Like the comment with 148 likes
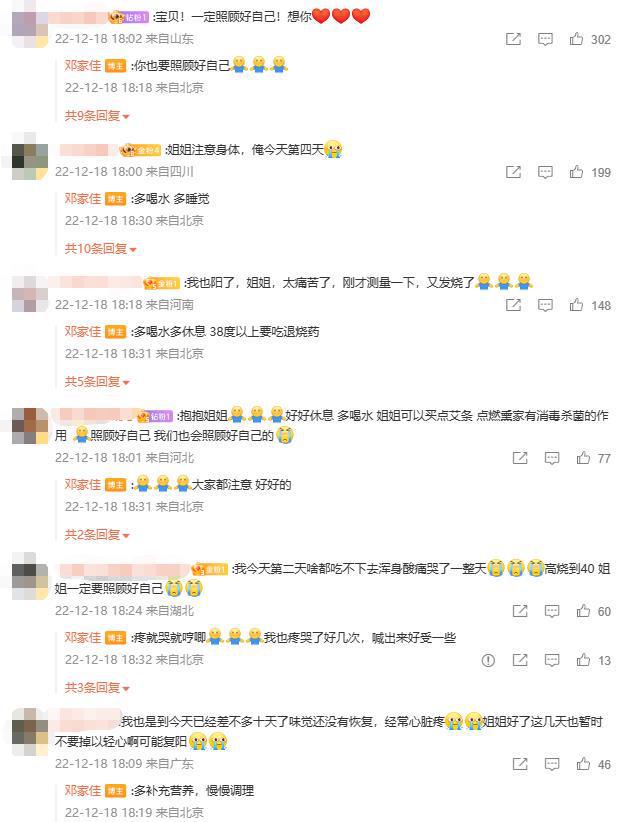The width and height of the screenshot is (627, 822). [x=576, y=305]
